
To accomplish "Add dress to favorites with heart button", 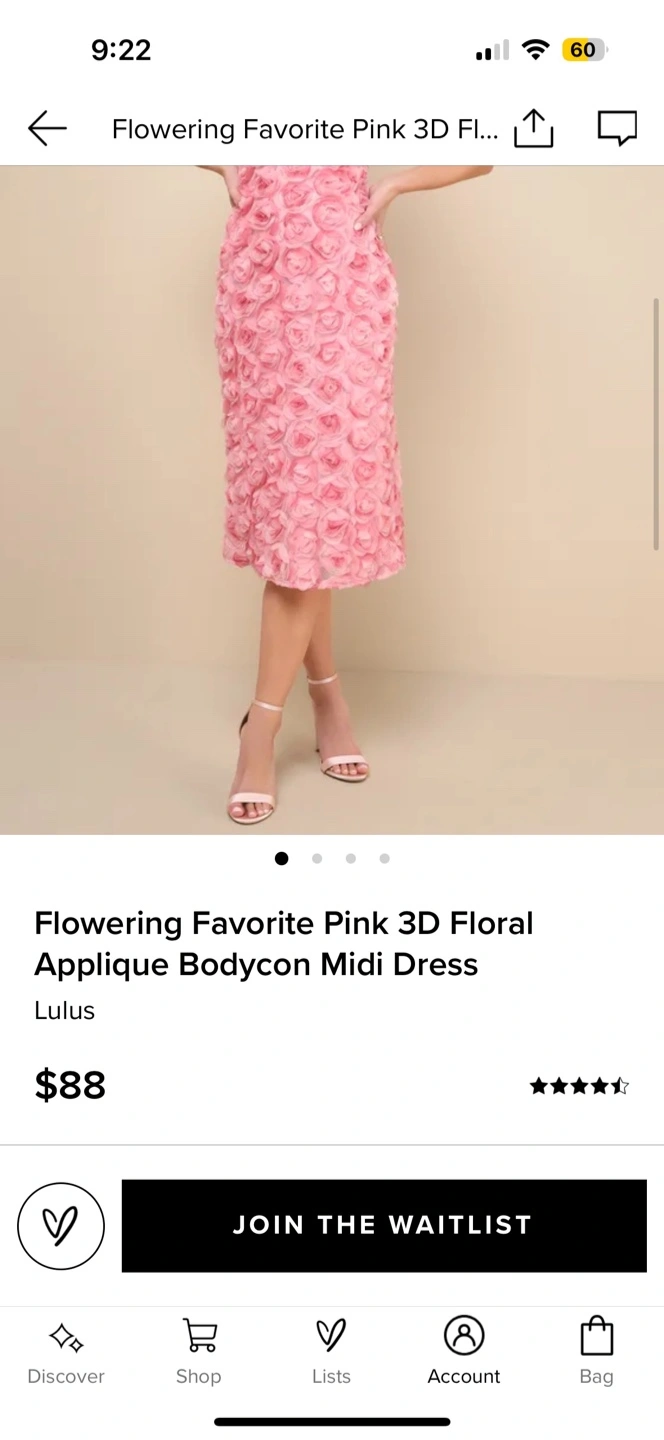I will tap(61, 1226).
